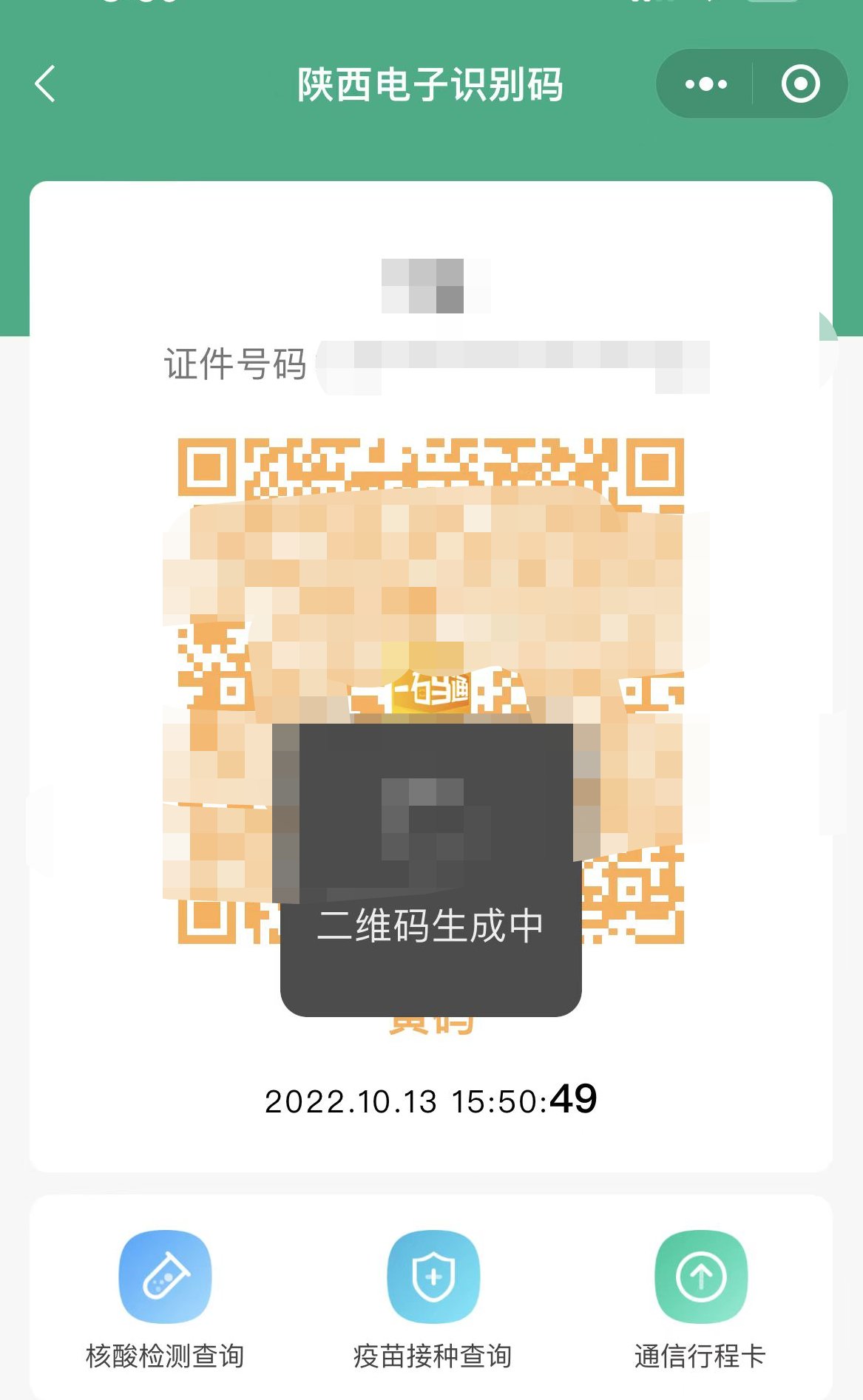Go back using the top-left arrow
Image resolution: width=863 pixels, height=1400 pixels.
pyautogui.click(x=46, y=84)
